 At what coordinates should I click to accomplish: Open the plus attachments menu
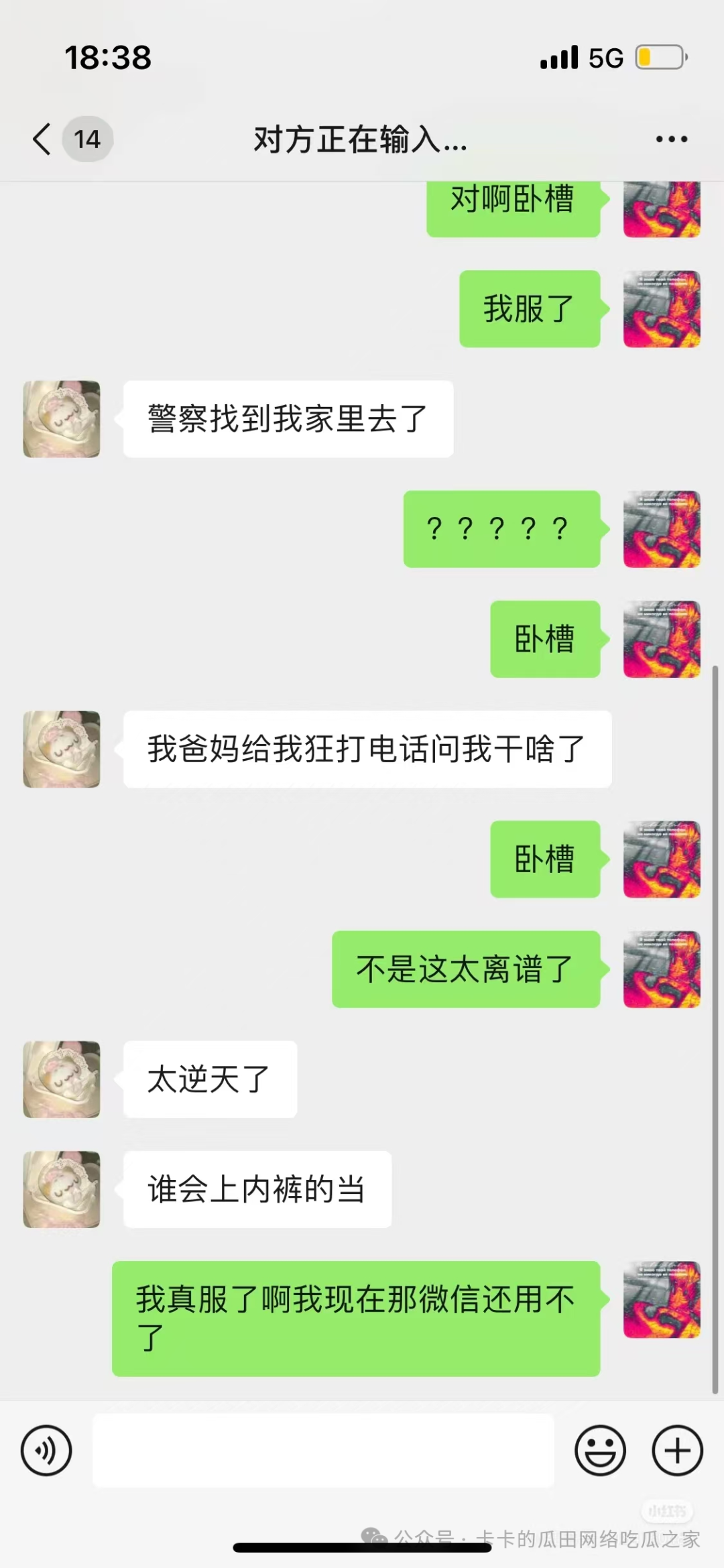pos(677,1451)
